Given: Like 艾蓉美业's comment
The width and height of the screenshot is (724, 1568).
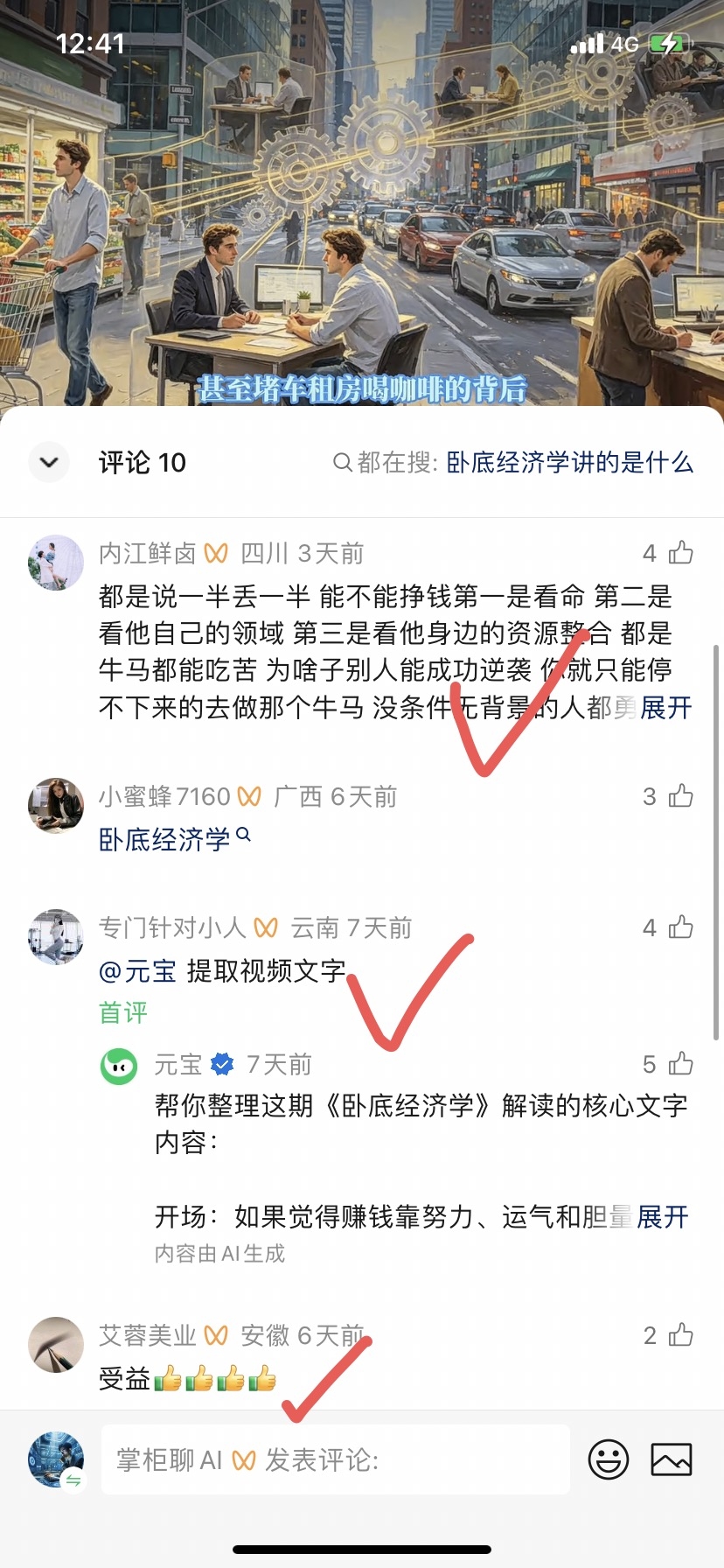Looking at the screenshot, I should [680, 1335].
